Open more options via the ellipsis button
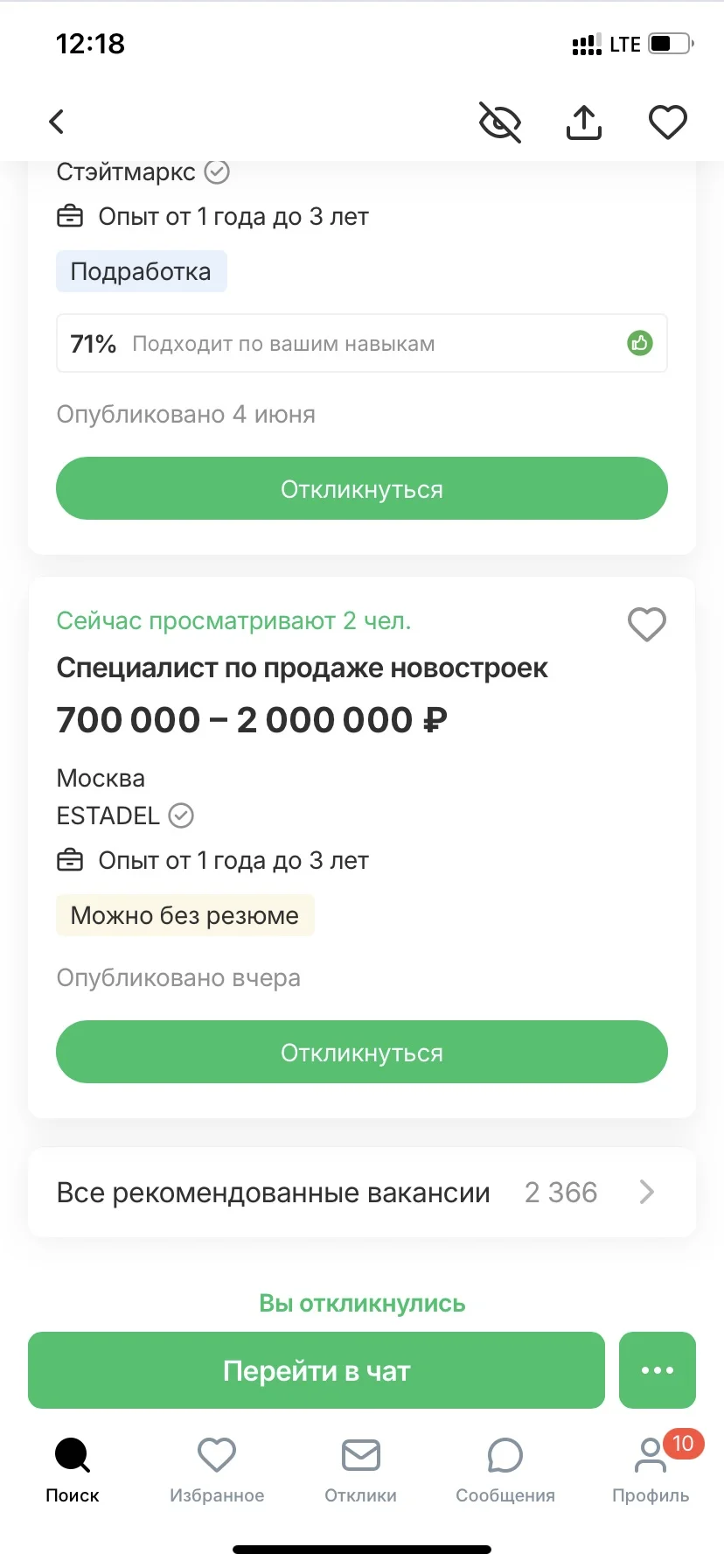Viewport: 724px width, 1568px height. 657,1370
